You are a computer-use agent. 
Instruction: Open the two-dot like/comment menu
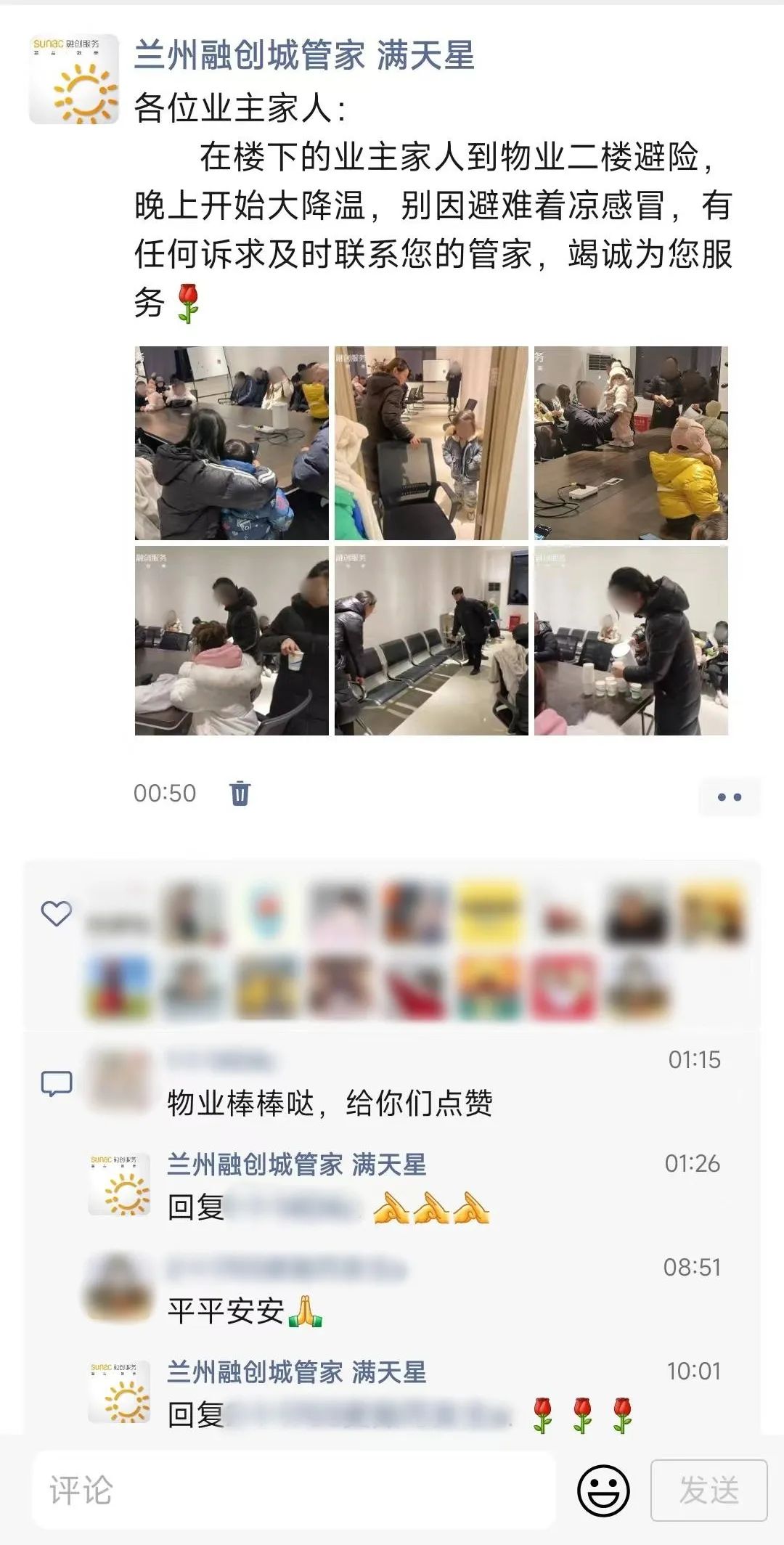coord(729,796)
